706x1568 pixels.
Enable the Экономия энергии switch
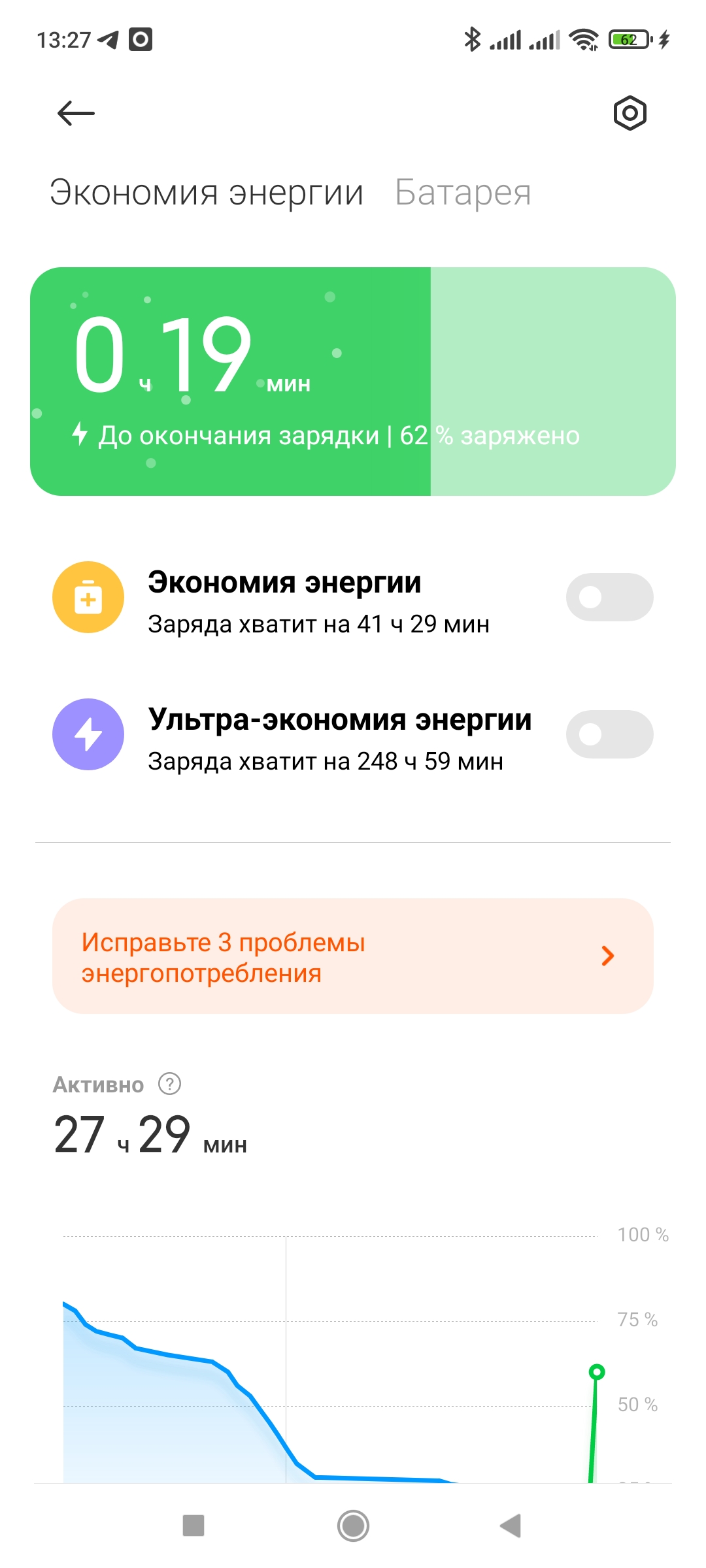click(x=609, y=597)
